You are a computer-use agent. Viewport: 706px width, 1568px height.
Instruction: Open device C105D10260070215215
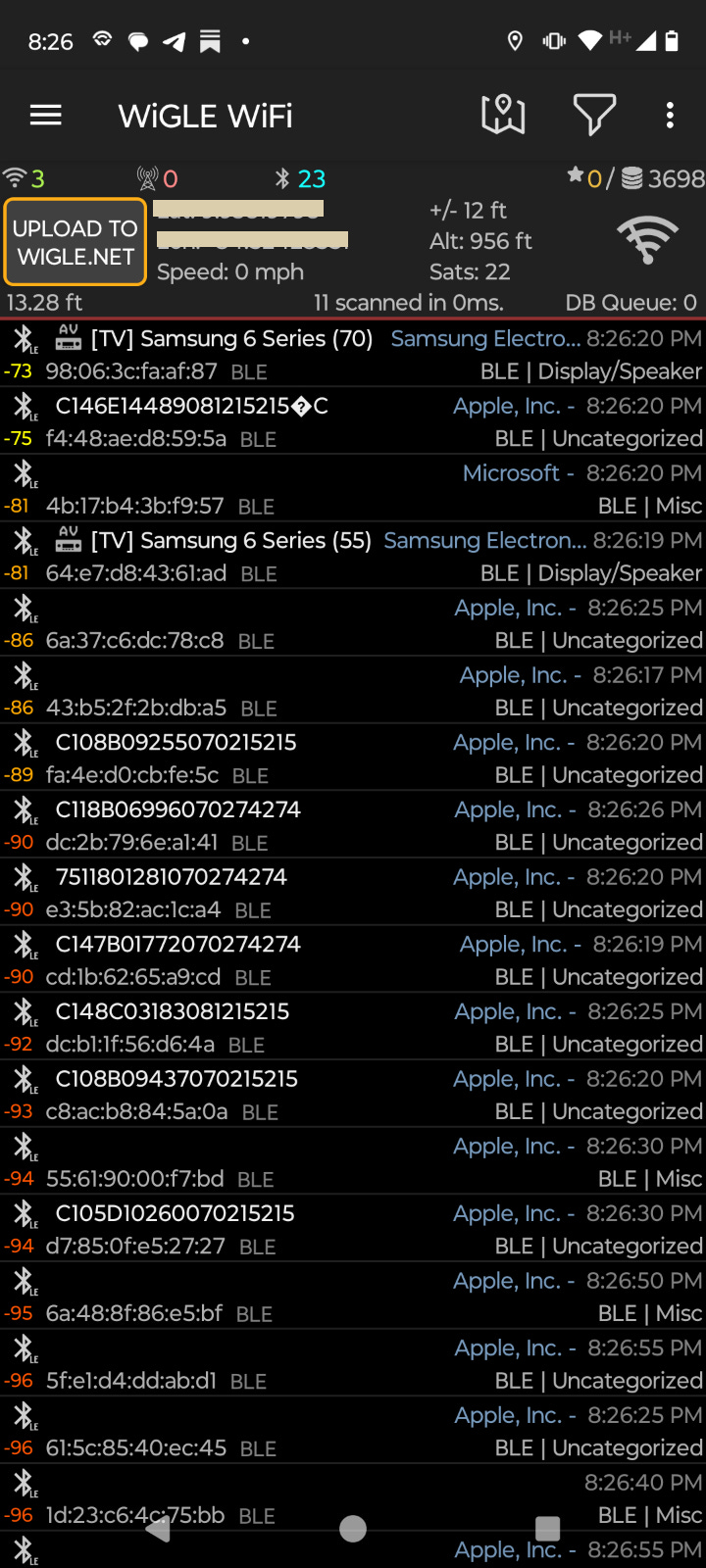click(x=353, y=1229)
